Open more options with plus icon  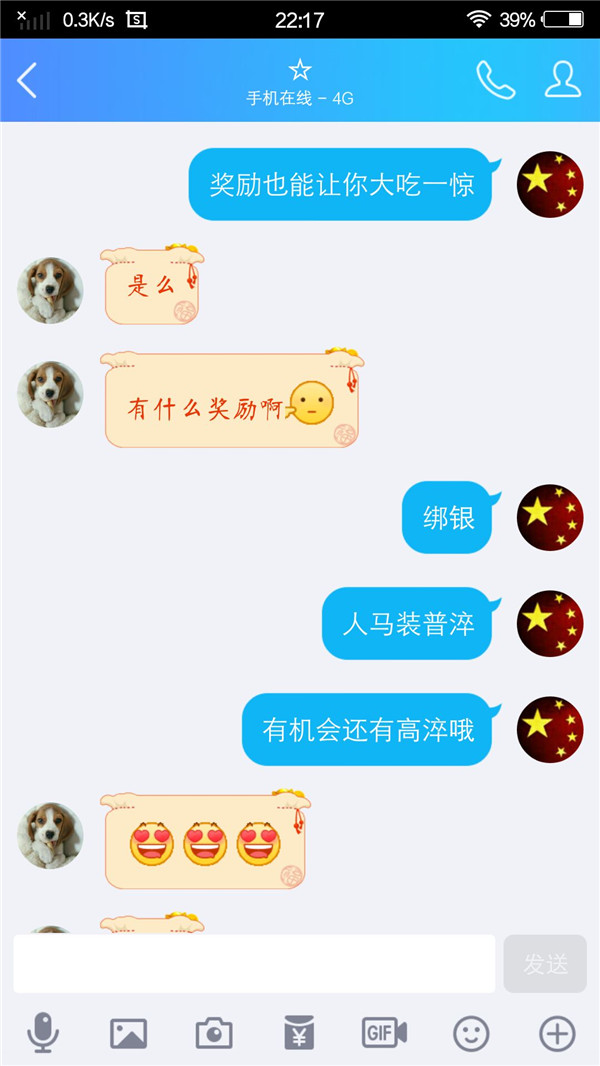pos(557,1033)
